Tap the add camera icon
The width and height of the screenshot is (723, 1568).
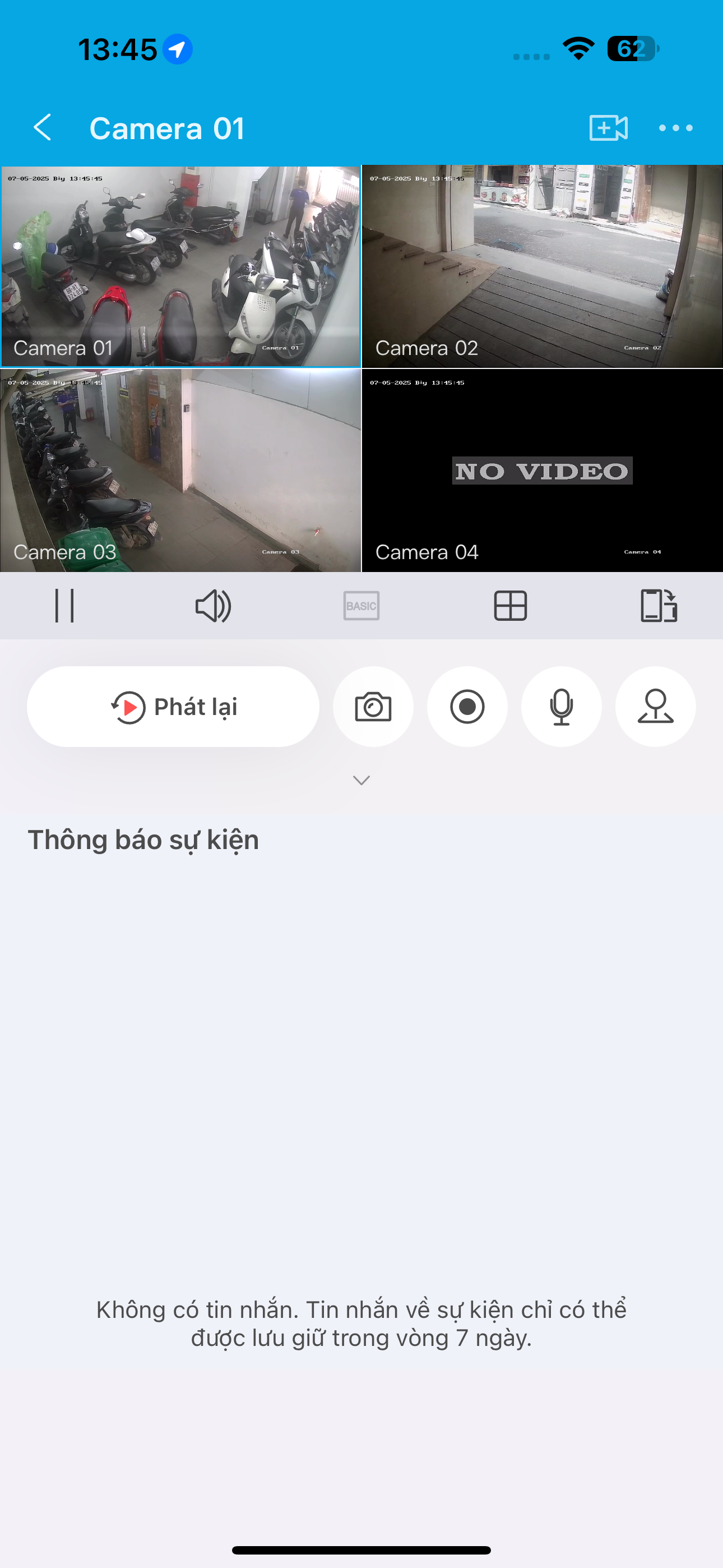click(x=608, y=128)
